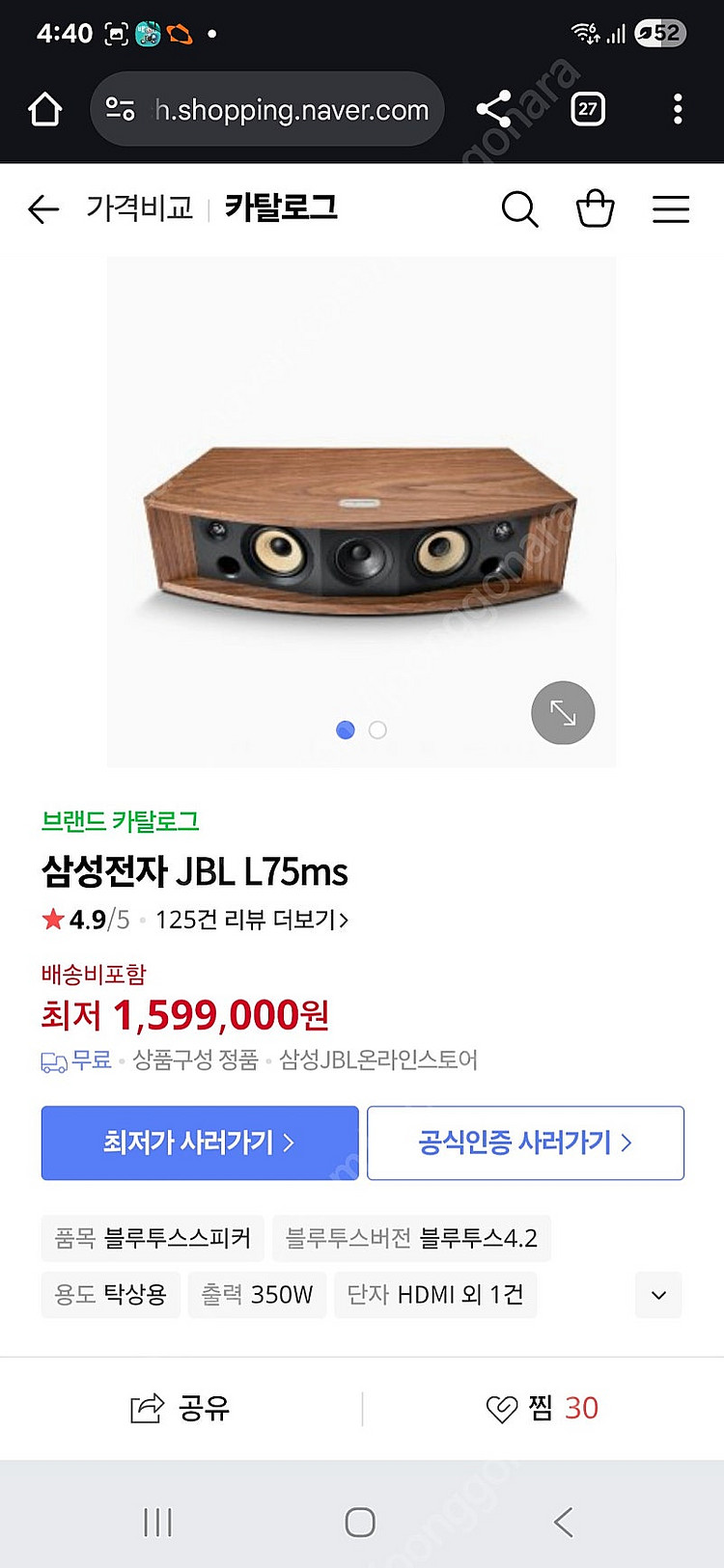Open the shopping basket
Screen dimensions: 724x1568
[x=595, y=208]
